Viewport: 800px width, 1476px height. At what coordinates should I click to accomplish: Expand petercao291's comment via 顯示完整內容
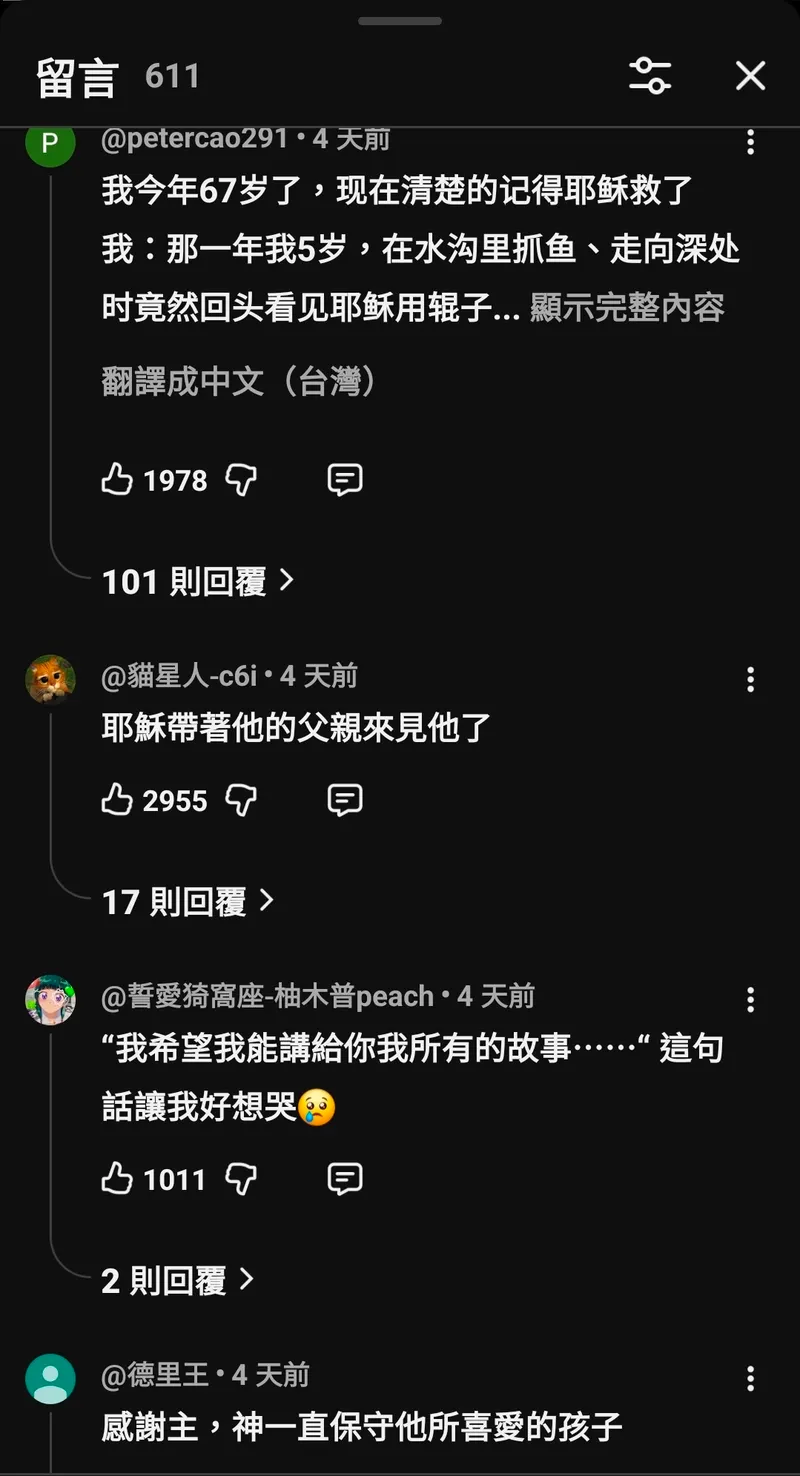point(627,308)
